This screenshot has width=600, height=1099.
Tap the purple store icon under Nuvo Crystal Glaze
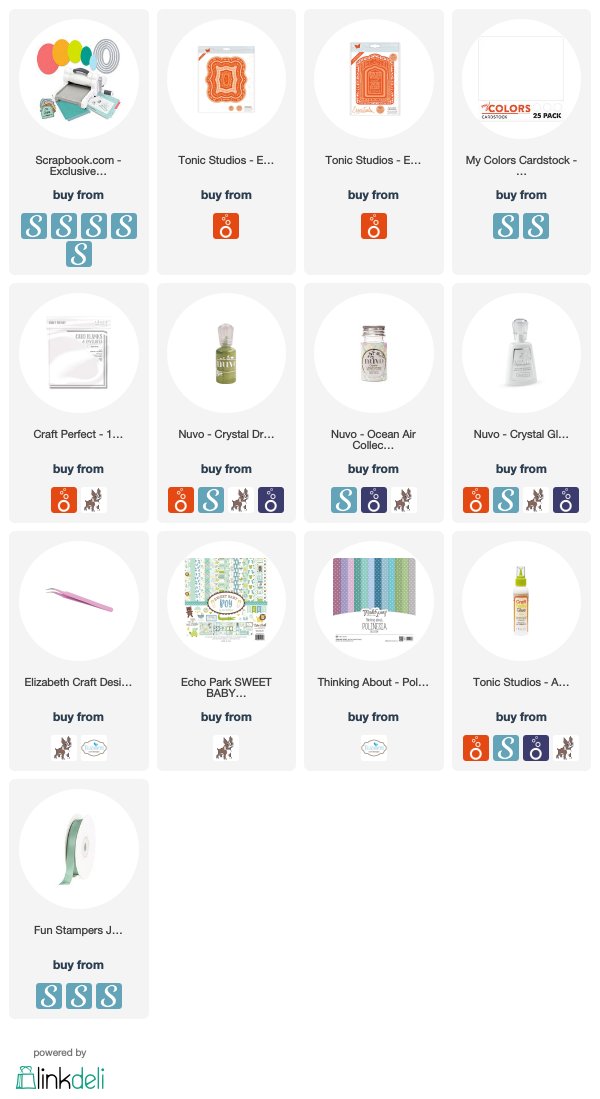[566, 500]
